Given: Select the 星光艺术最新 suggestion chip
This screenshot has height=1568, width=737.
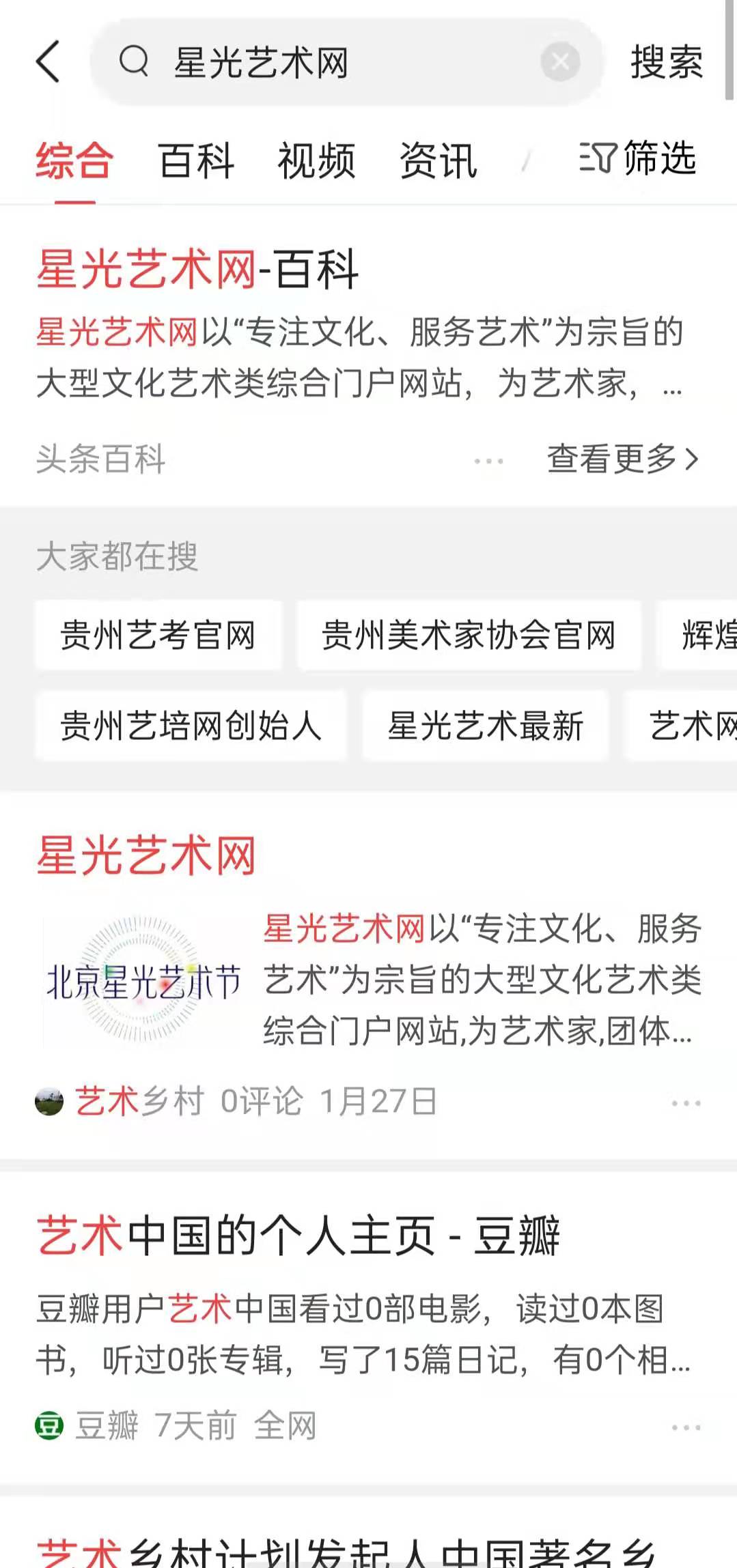Looking at the screenshot, I should 485,726.
